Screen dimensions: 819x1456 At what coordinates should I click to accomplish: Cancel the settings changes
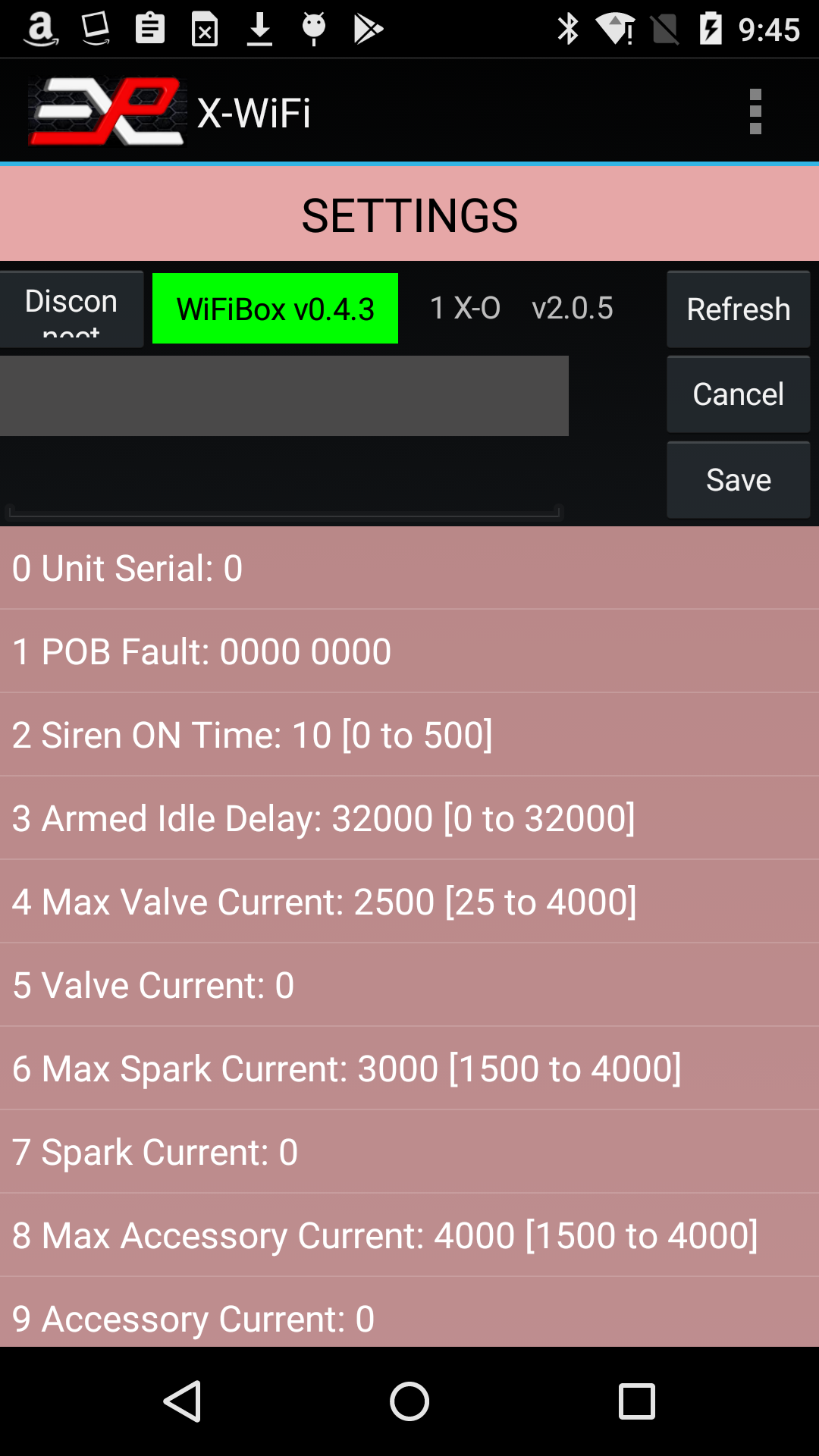[x=738, y=394]
